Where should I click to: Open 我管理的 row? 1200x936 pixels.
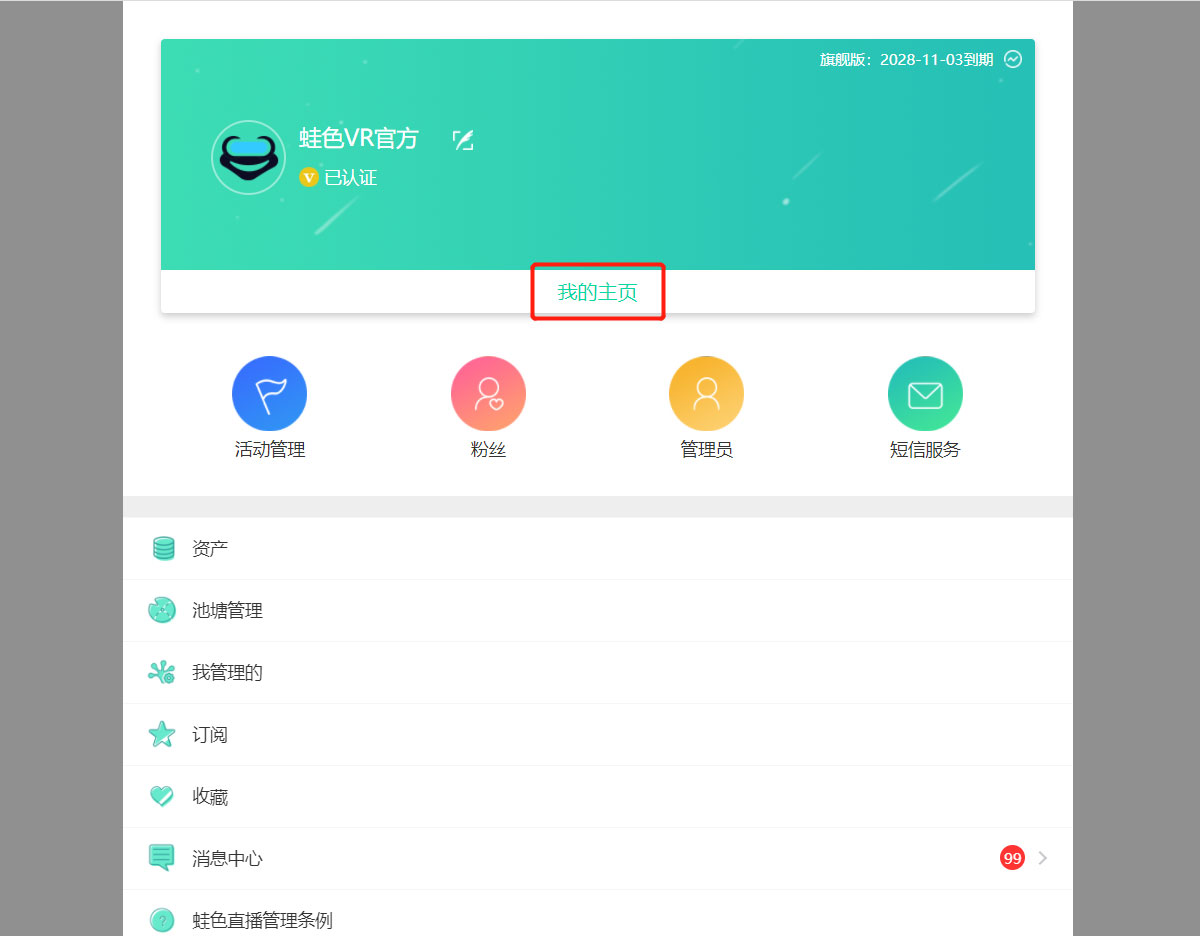click(598, 672)
